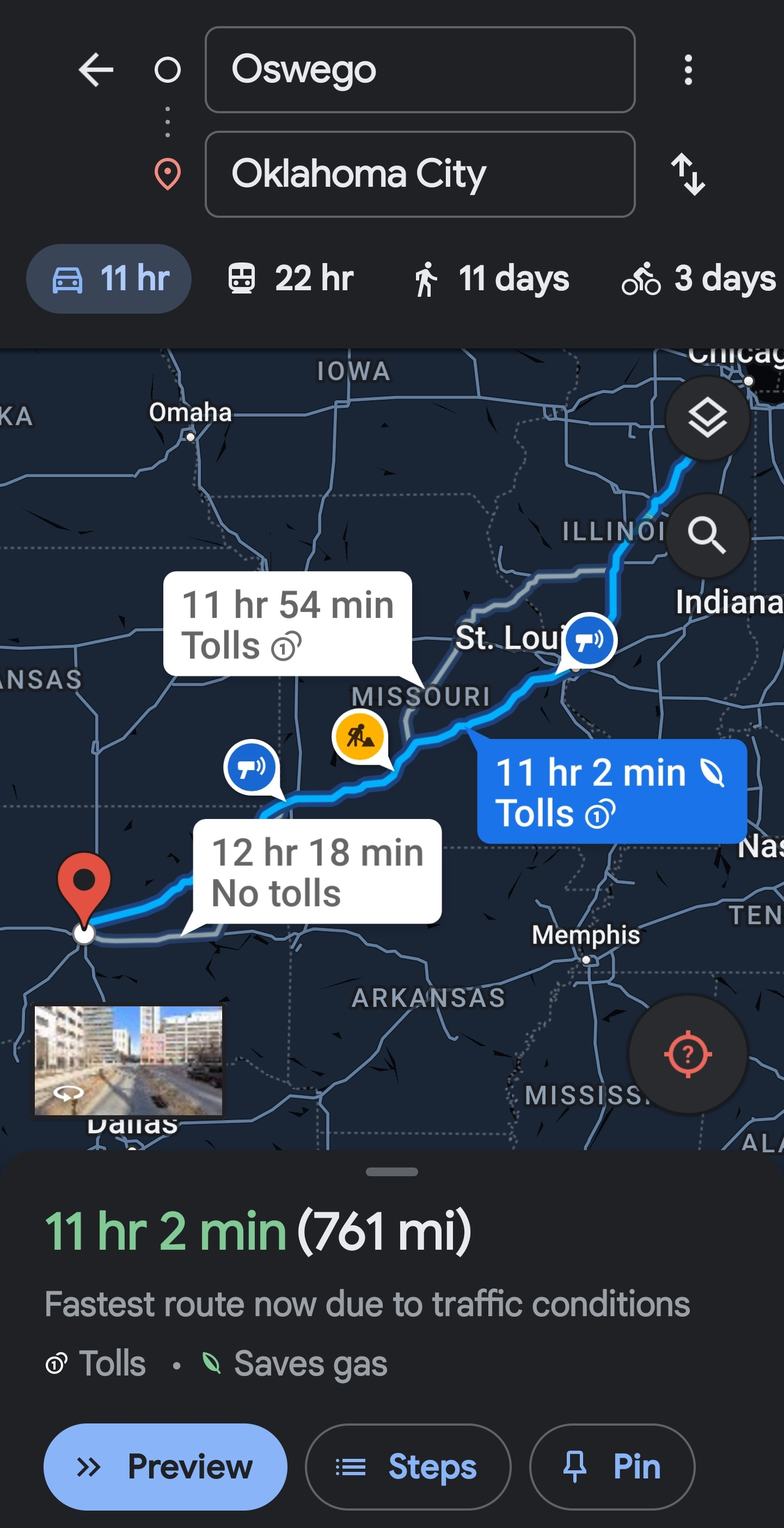Screen dimensions: 784x1528
Task: Select the 11 hr 2 min route label
Action: click(612, 791)
